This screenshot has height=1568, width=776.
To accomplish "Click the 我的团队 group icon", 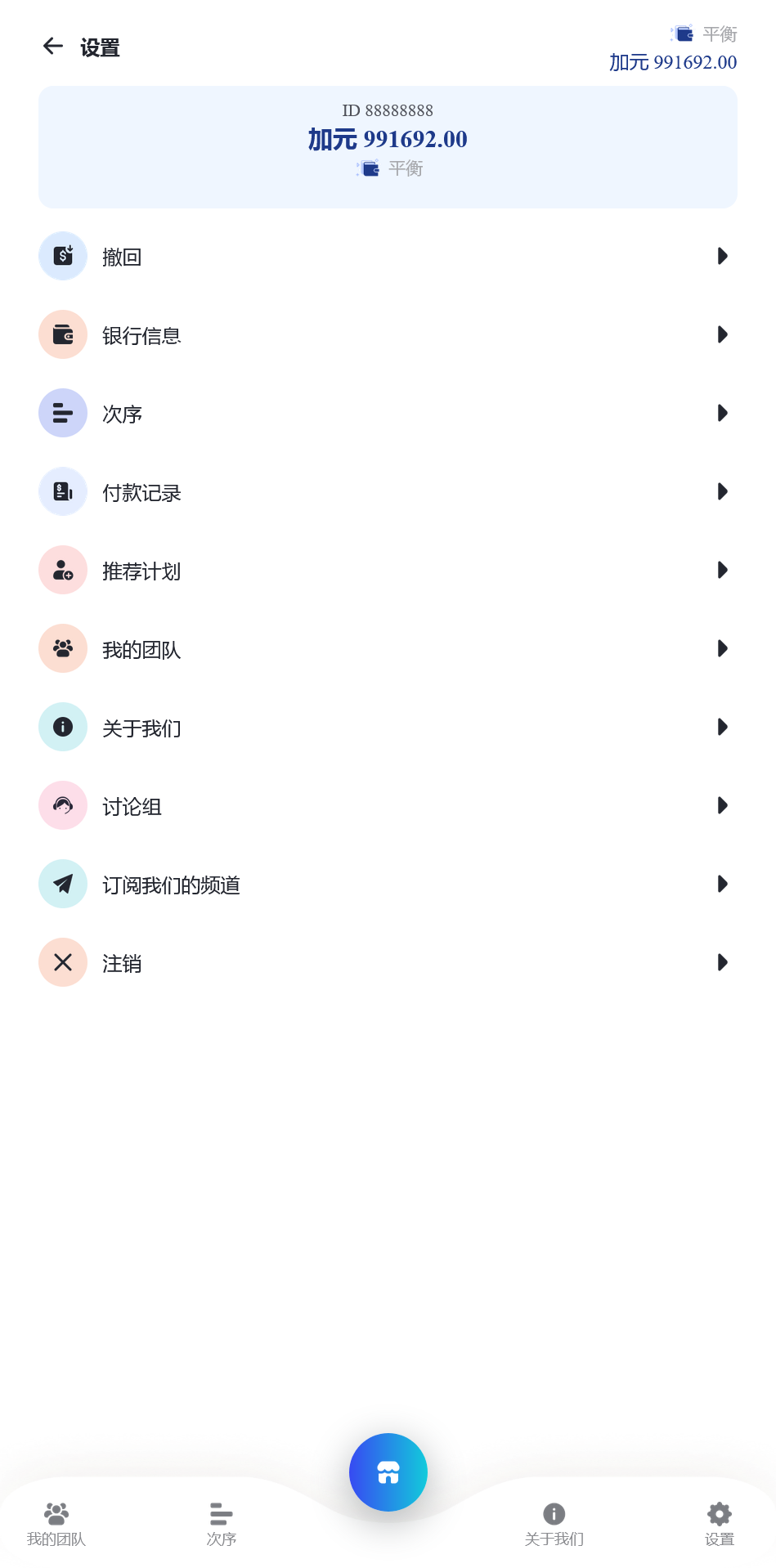I will (x=62, y=648).
